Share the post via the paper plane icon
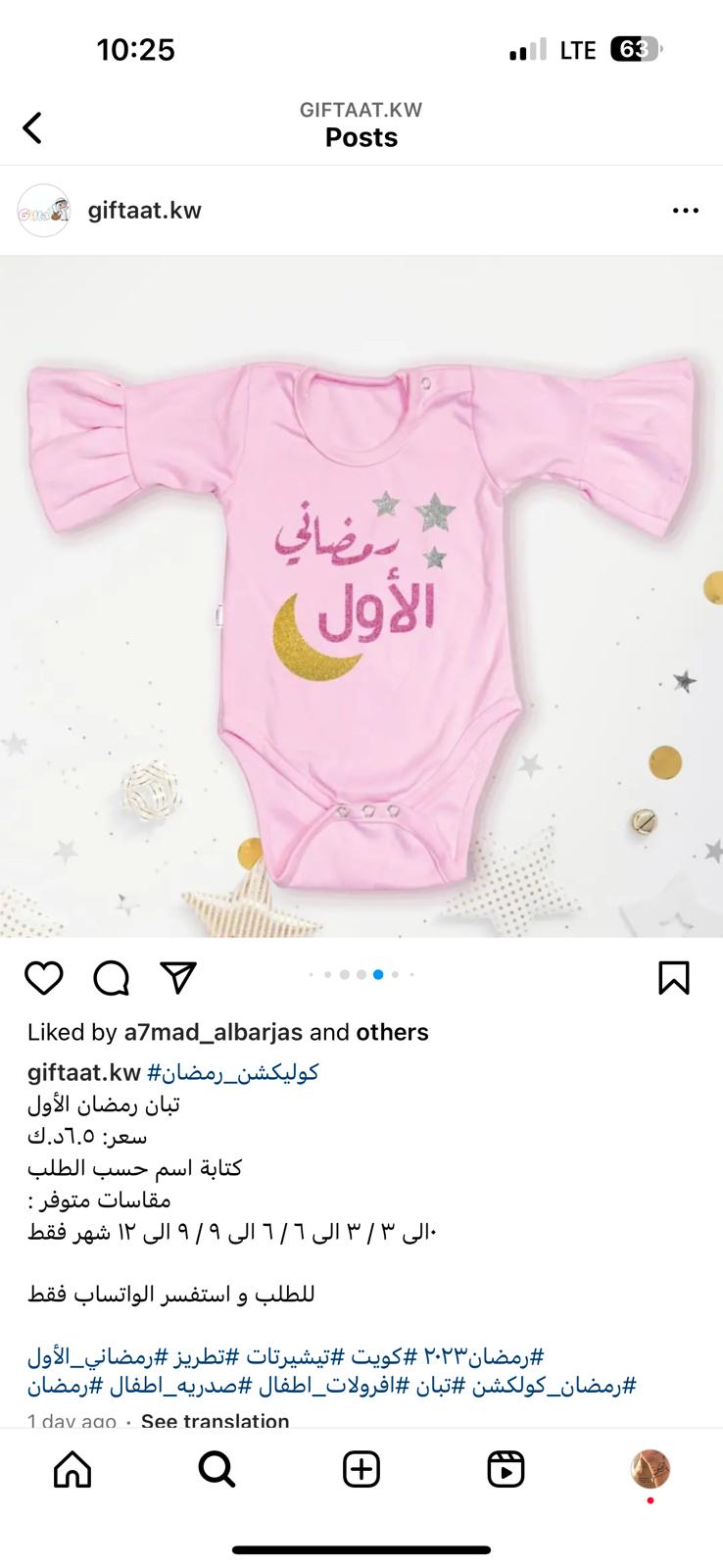 pos(178,978)
